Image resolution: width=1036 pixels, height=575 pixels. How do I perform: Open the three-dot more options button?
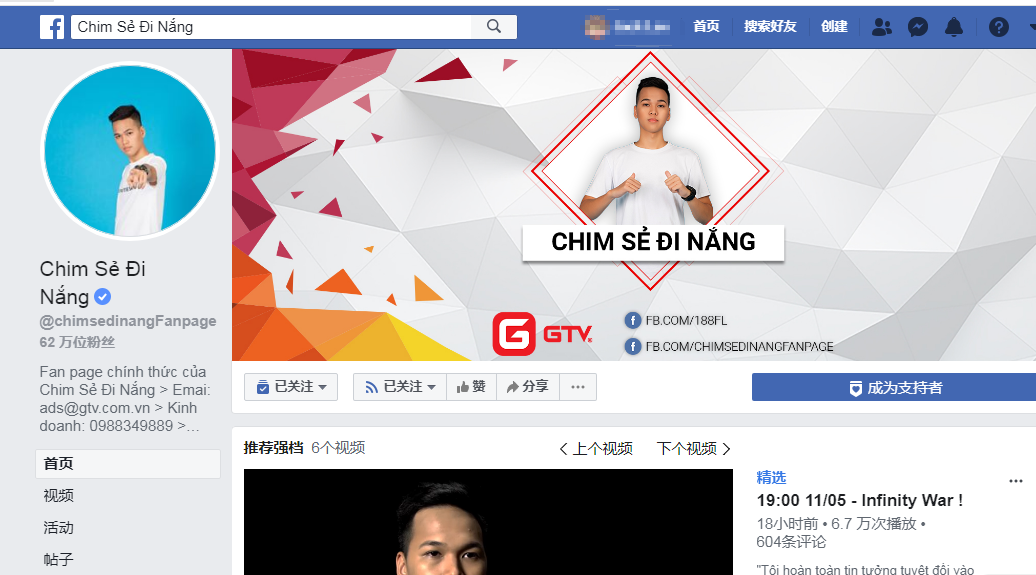(x=578, y=387)
